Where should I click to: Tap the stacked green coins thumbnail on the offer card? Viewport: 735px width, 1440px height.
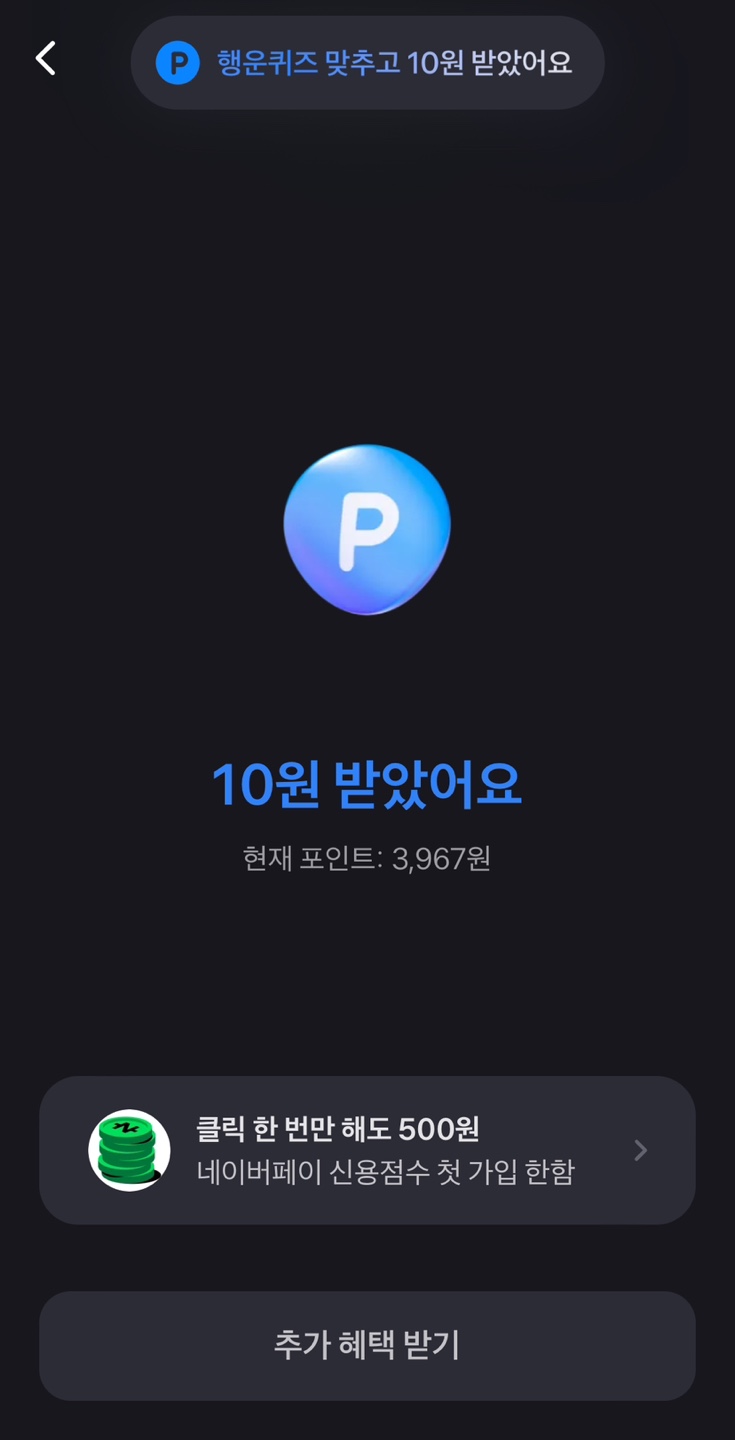point(129,1150)
